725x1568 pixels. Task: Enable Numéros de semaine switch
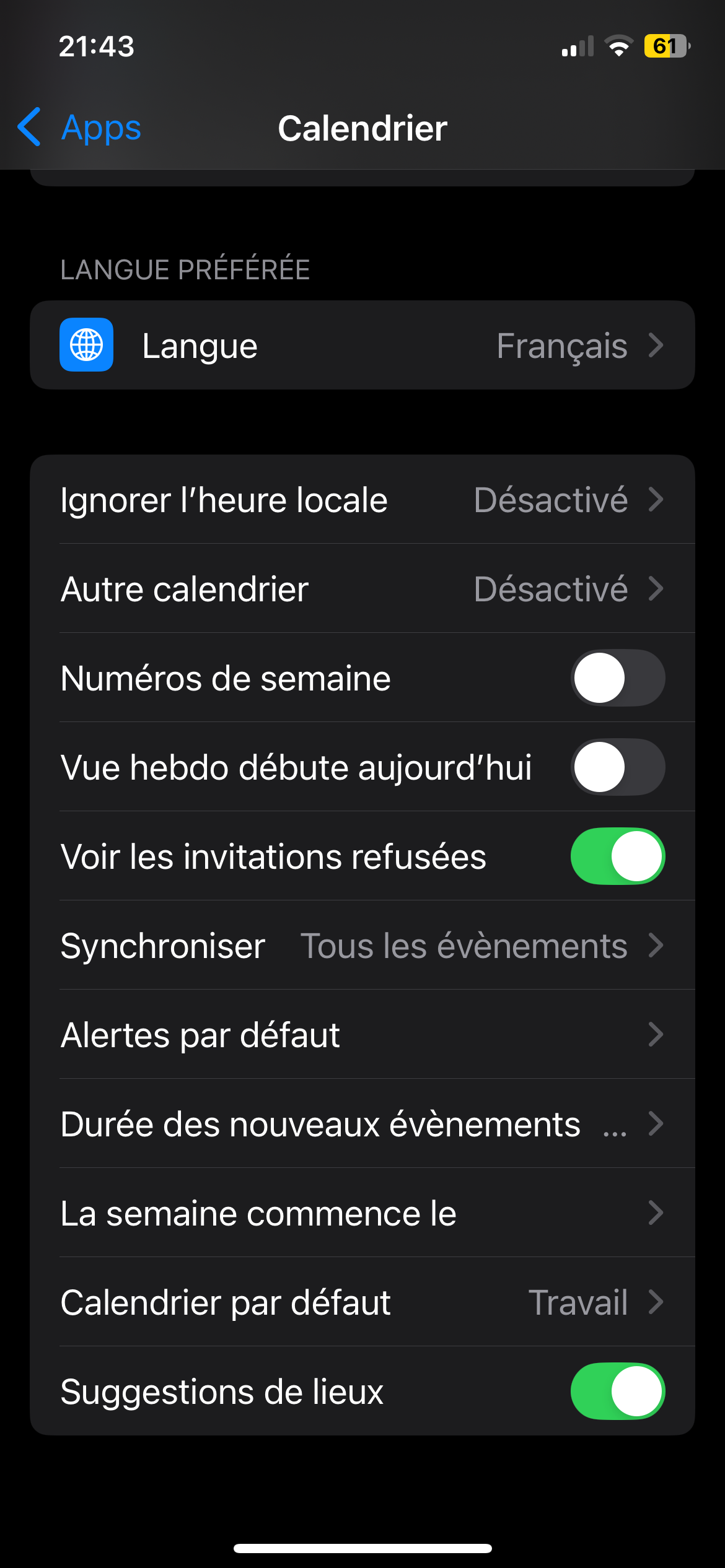pyautogui.click(x=617, y=678)
